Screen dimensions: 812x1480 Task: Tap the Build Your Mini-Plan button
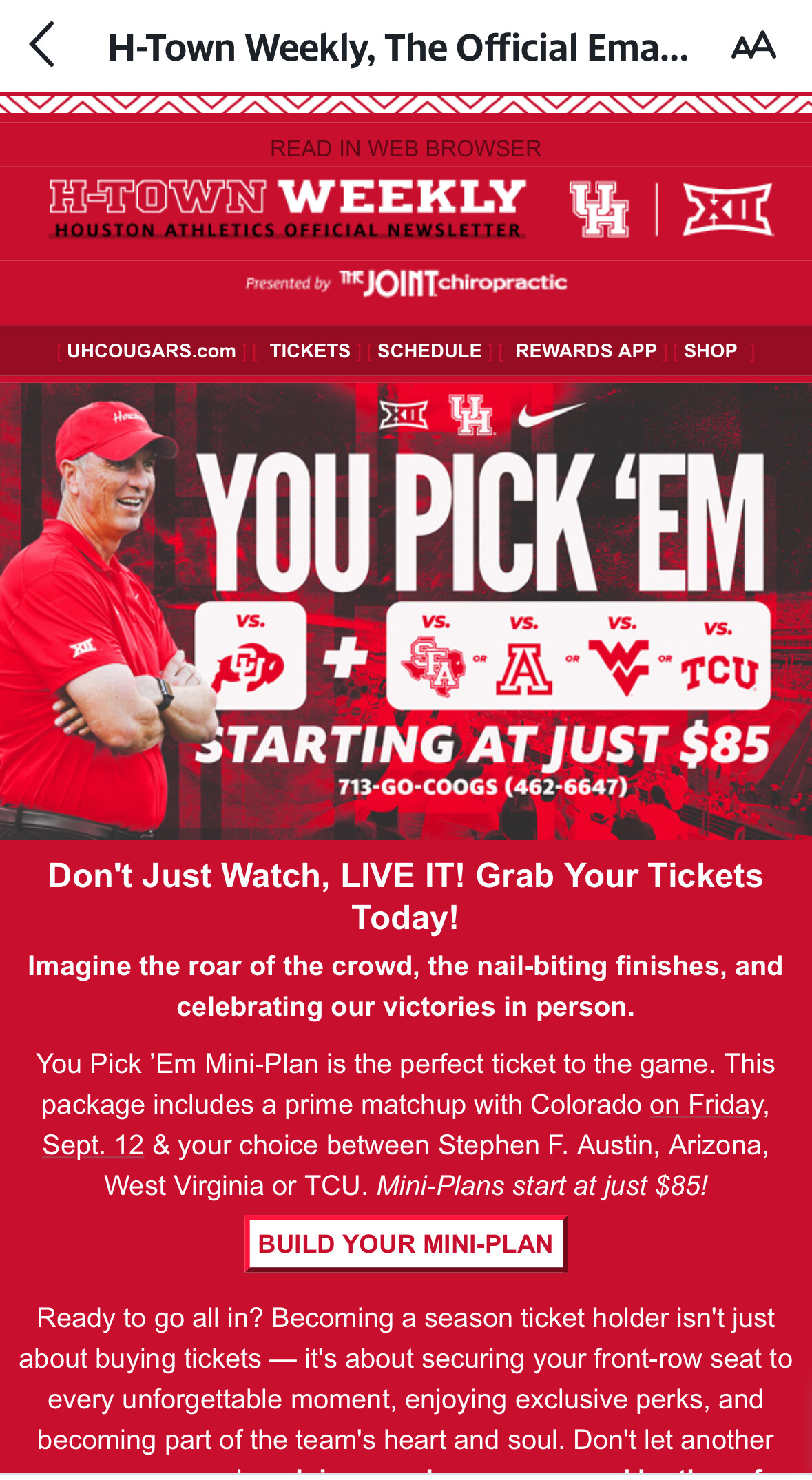tap(406, 1244)
